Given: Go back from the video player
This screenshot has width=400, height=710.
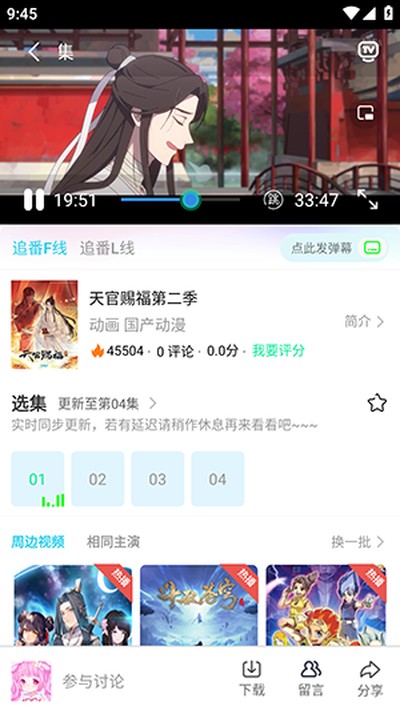Looking at the screenshot, I should pyautogui.click(x=34, y=53).
